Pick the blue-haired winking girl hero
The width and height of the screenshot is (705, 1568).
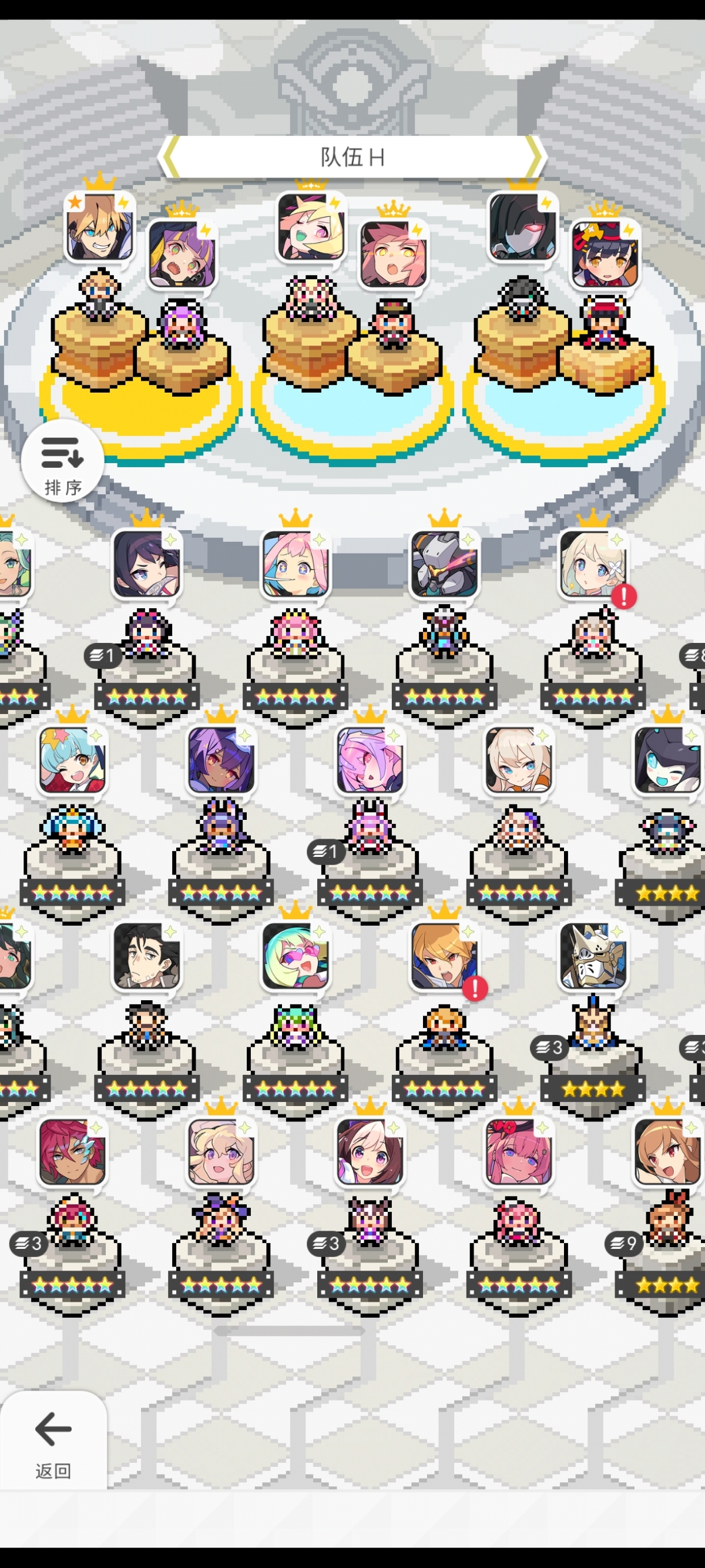click(72, 760)
